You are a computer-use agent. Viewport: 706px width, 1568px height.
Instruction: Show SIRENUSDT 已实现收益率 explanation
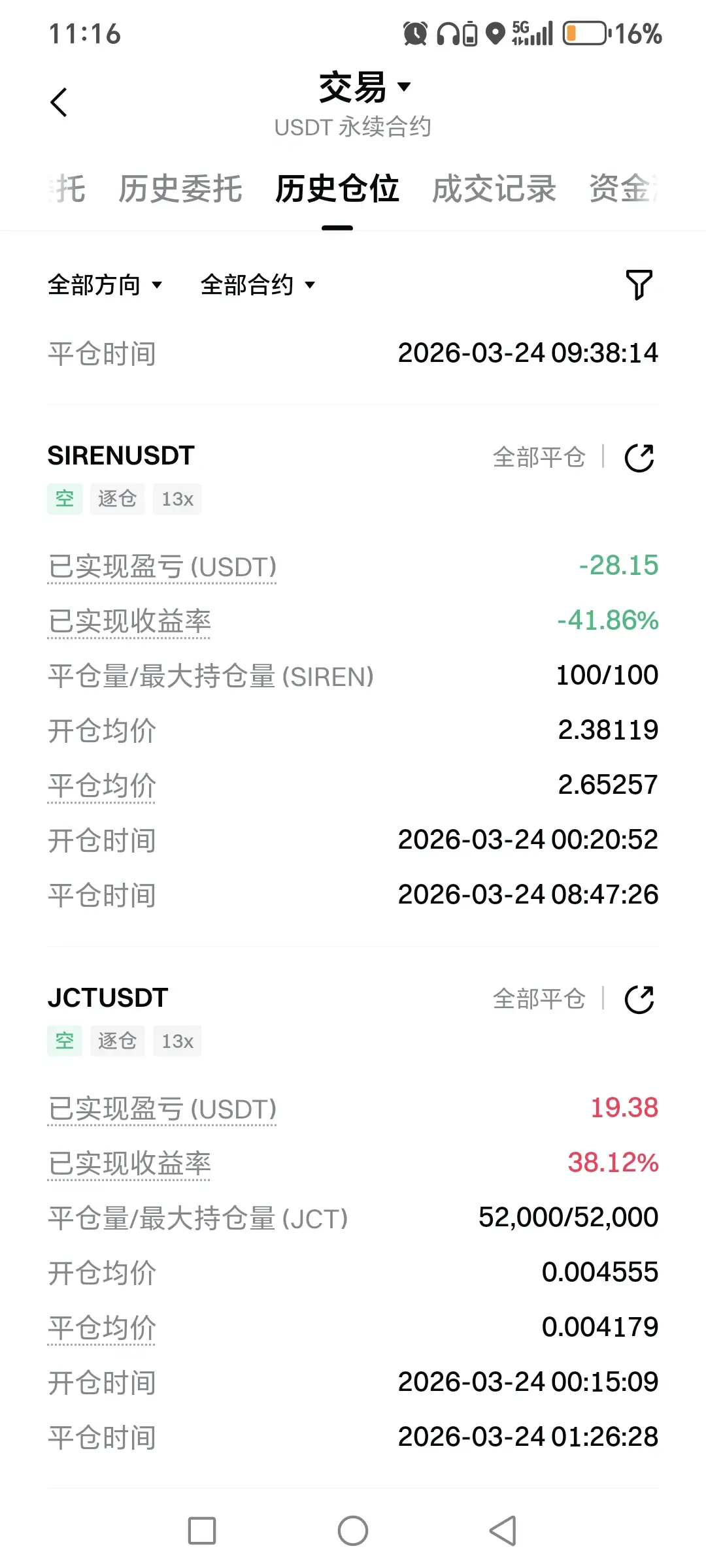(129, 622)
